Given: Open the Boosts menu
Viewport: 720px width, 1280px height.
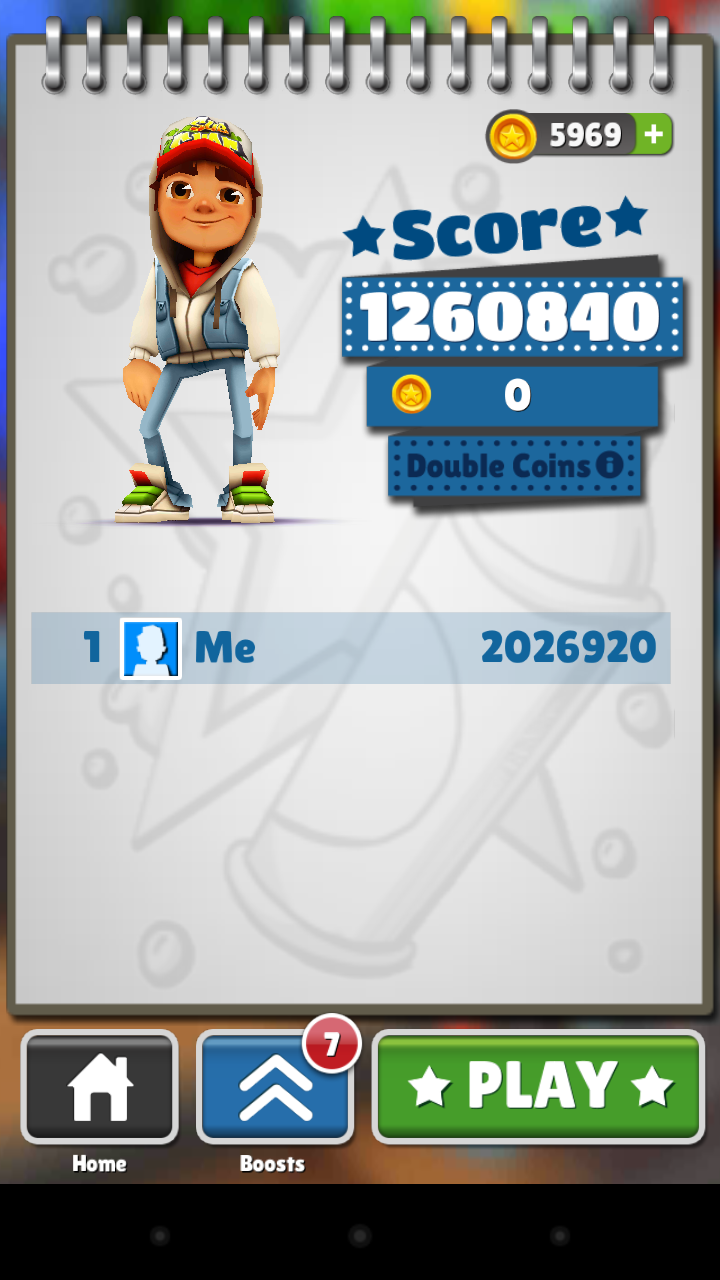Looking at the screenshot, I should (x=275, y=1087).
